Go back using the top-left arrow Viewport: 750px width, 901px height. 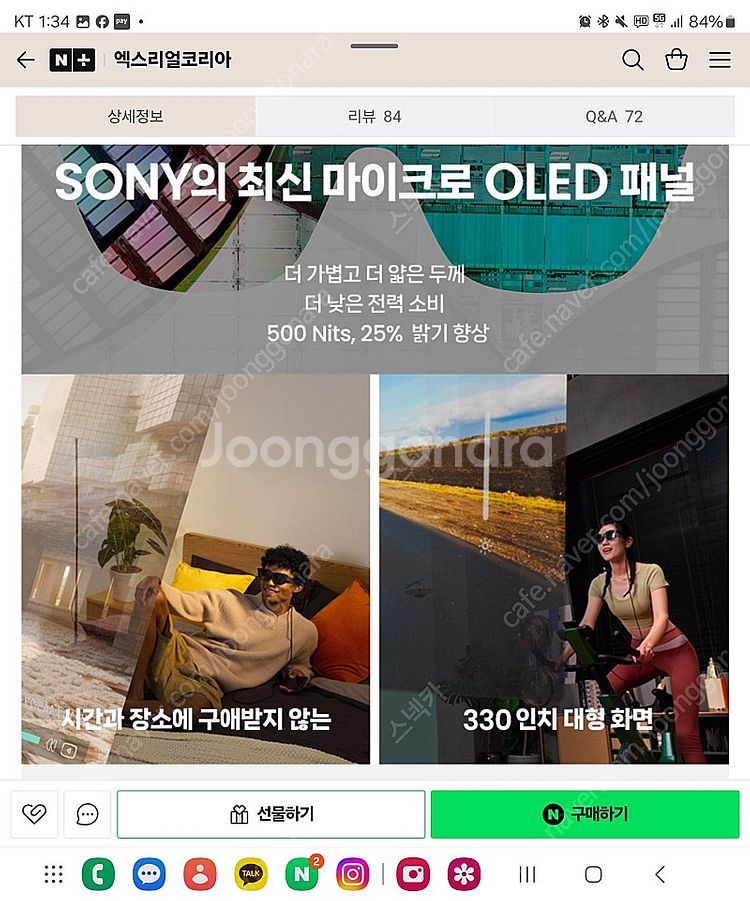[25, 60]
